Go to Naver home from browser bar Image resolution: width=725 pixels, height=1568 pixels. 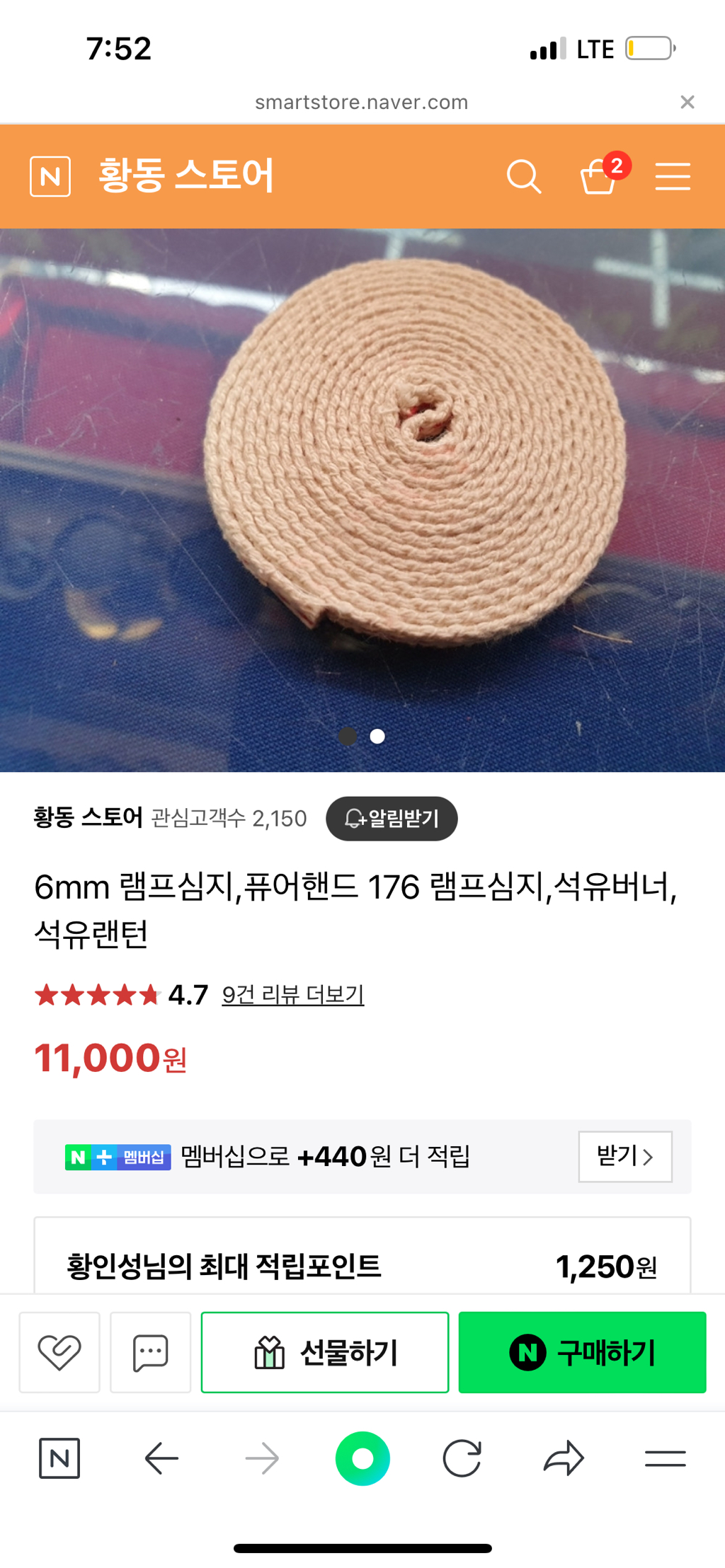click(59, 1458)
